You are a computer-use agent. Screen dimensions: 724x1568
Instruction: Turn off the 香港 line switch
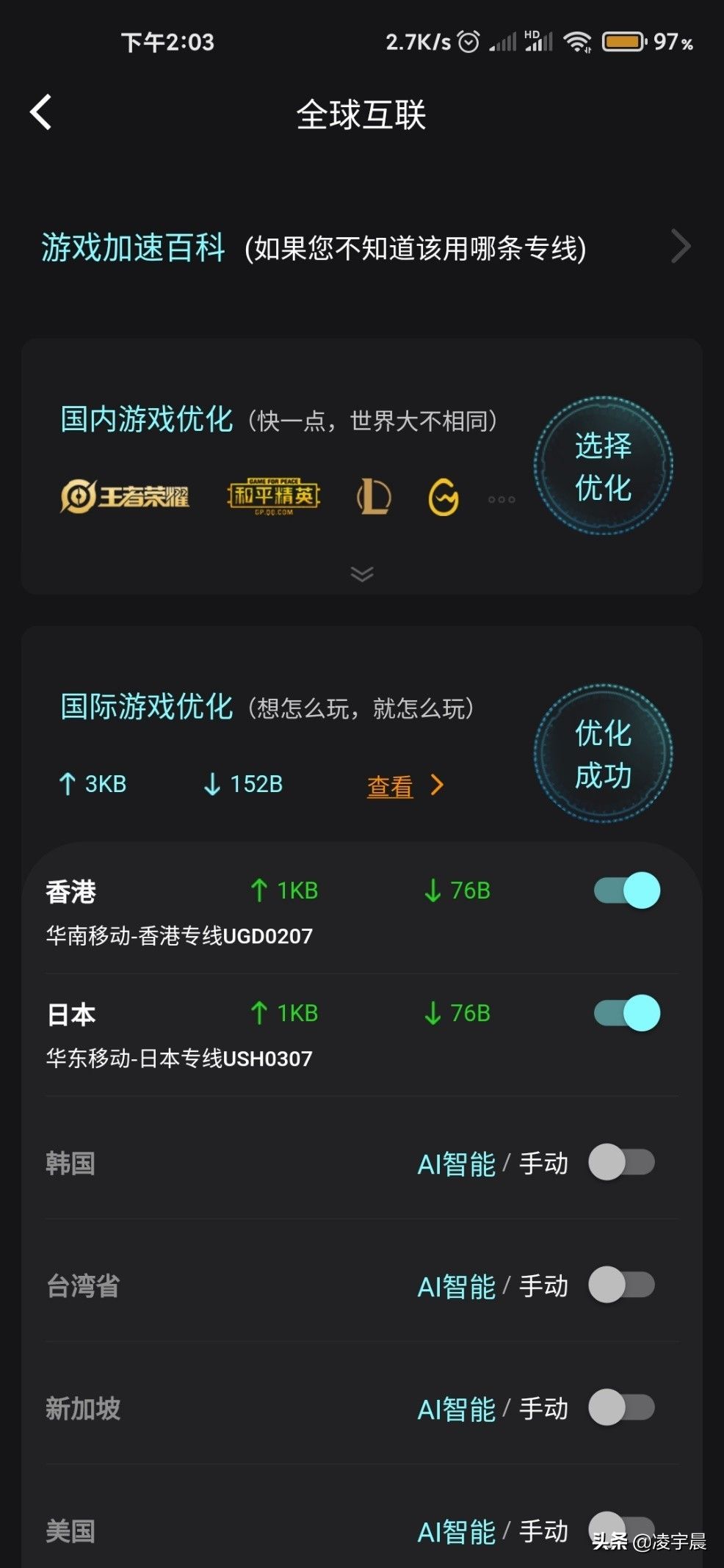pyautogui.click(x=626, y=890)
